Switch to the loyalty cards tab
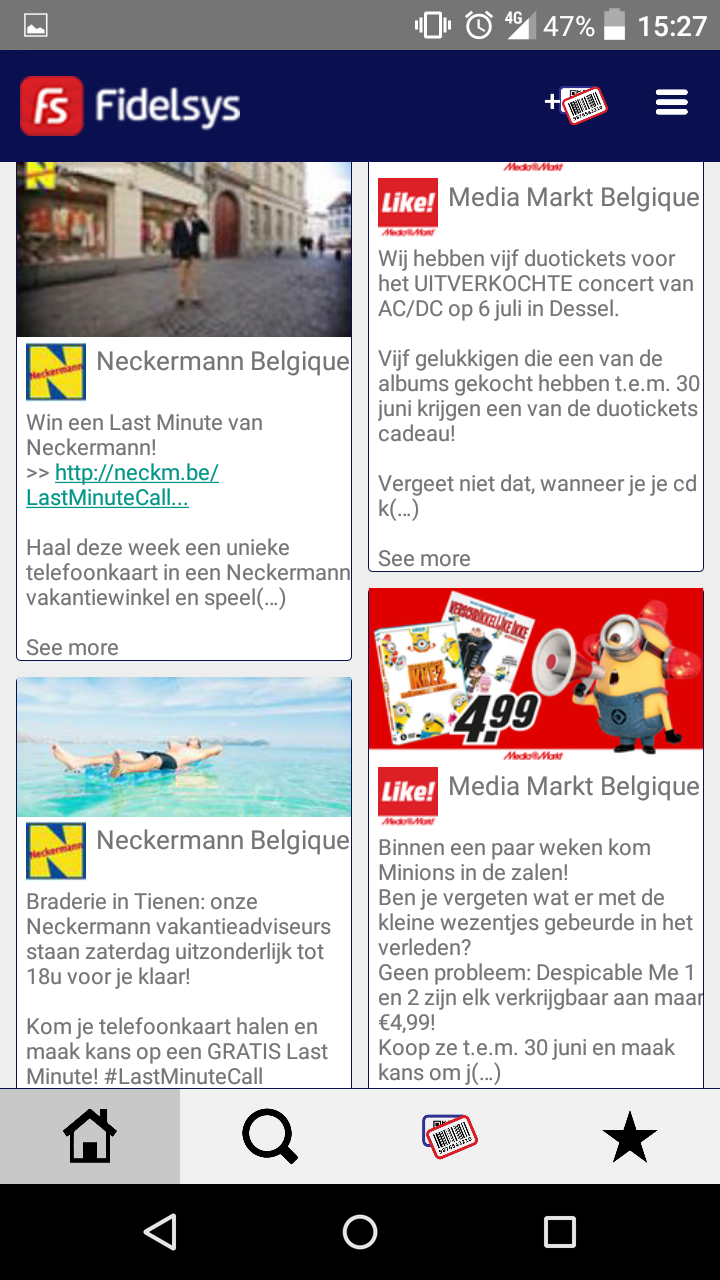This screenshot has width=720, height=1280. tap(450, 1137)
